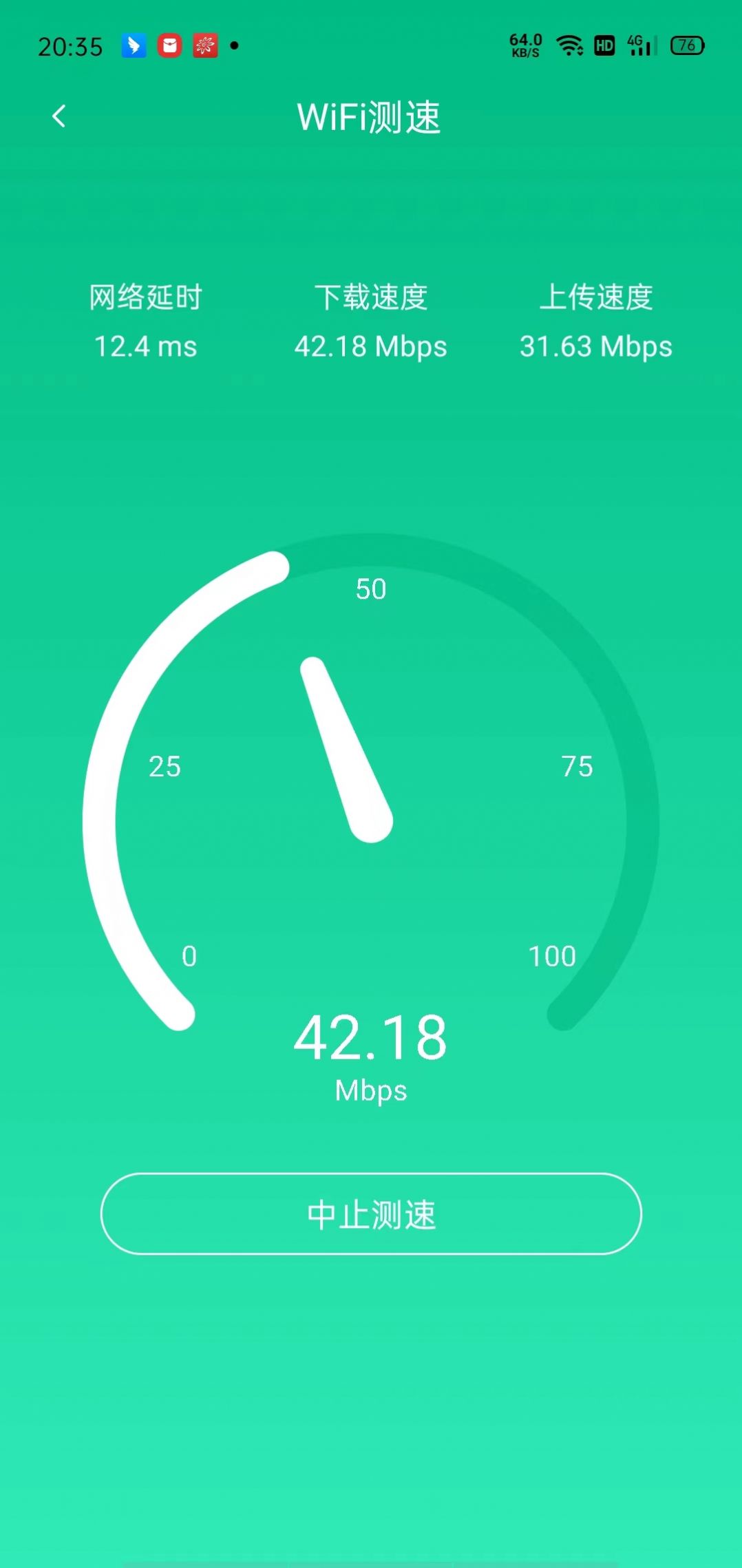Tap the 12.4 ms latency reading
This screenshot has height=1568, width=742.
point(145,346)
